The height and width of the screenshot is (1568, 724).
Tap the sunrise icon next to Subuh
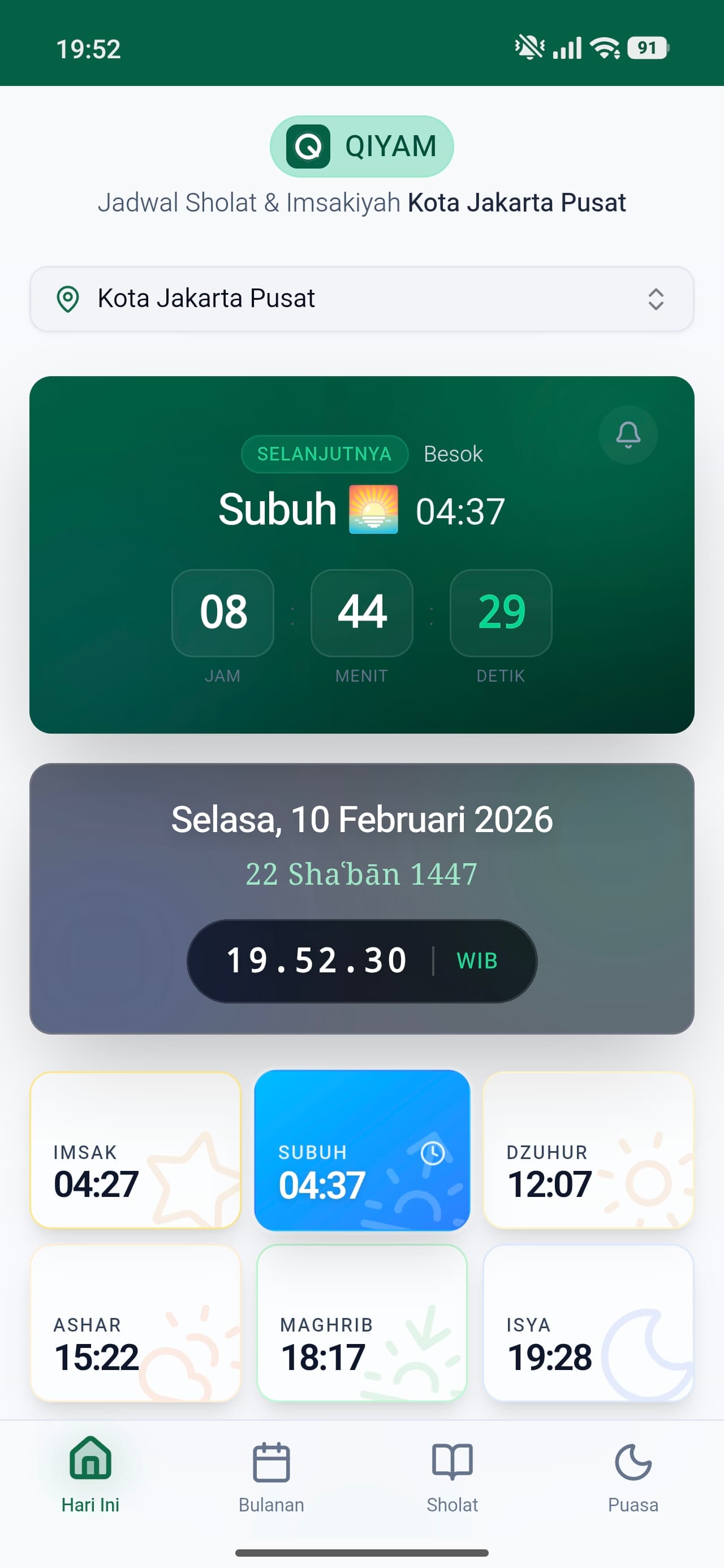pos(374,510)
